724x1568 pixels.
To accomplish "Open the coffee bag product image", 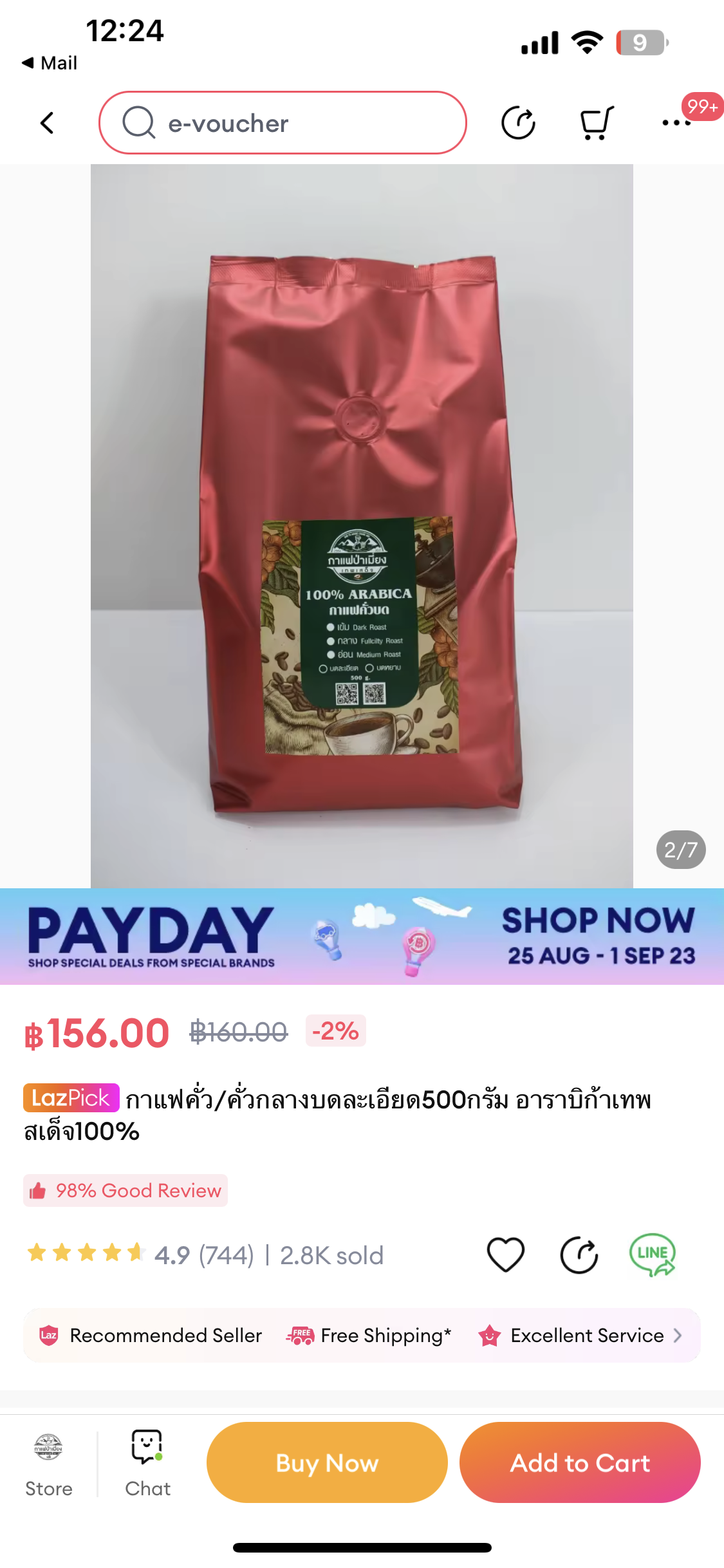I will coord(362,526).
